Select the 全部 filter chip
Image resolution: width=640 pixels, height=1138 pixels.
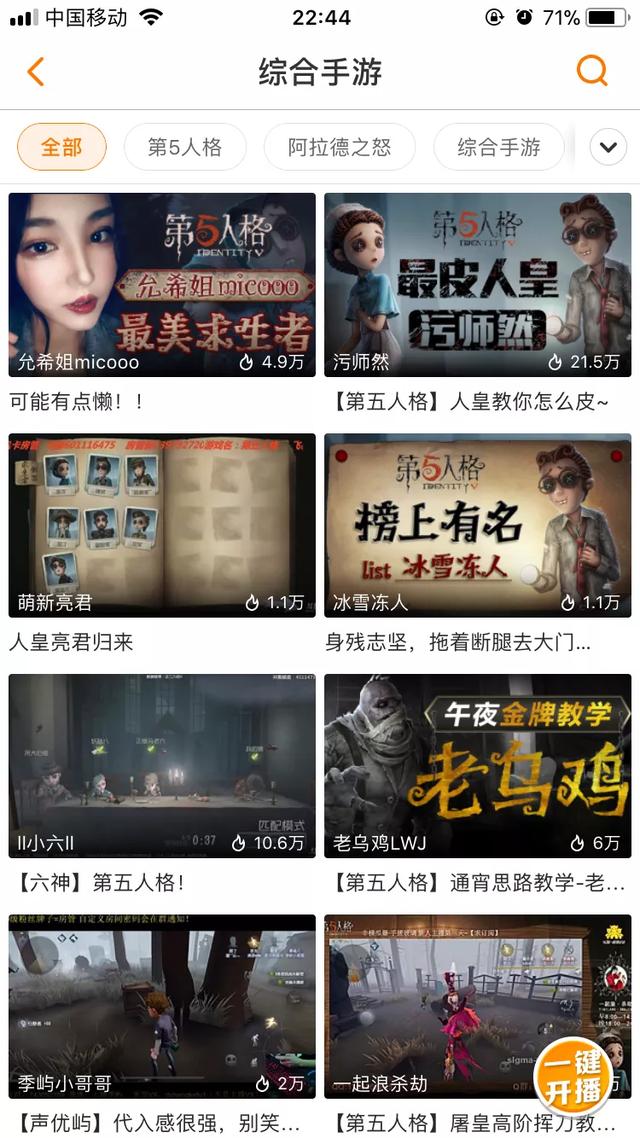coord(62,148)
